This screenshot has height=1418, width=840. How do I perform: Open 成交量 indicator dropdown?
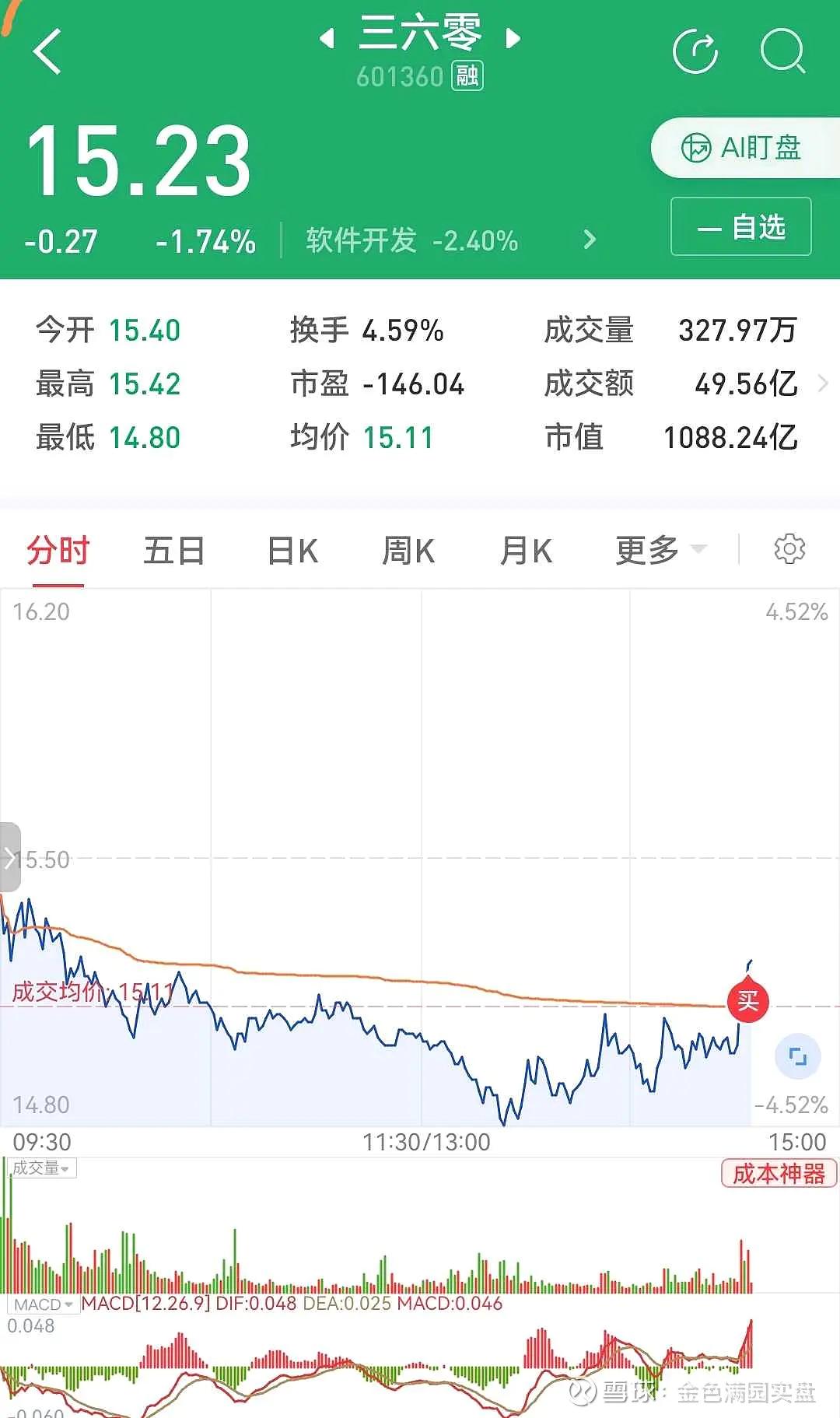click(x=42, y=1168)
